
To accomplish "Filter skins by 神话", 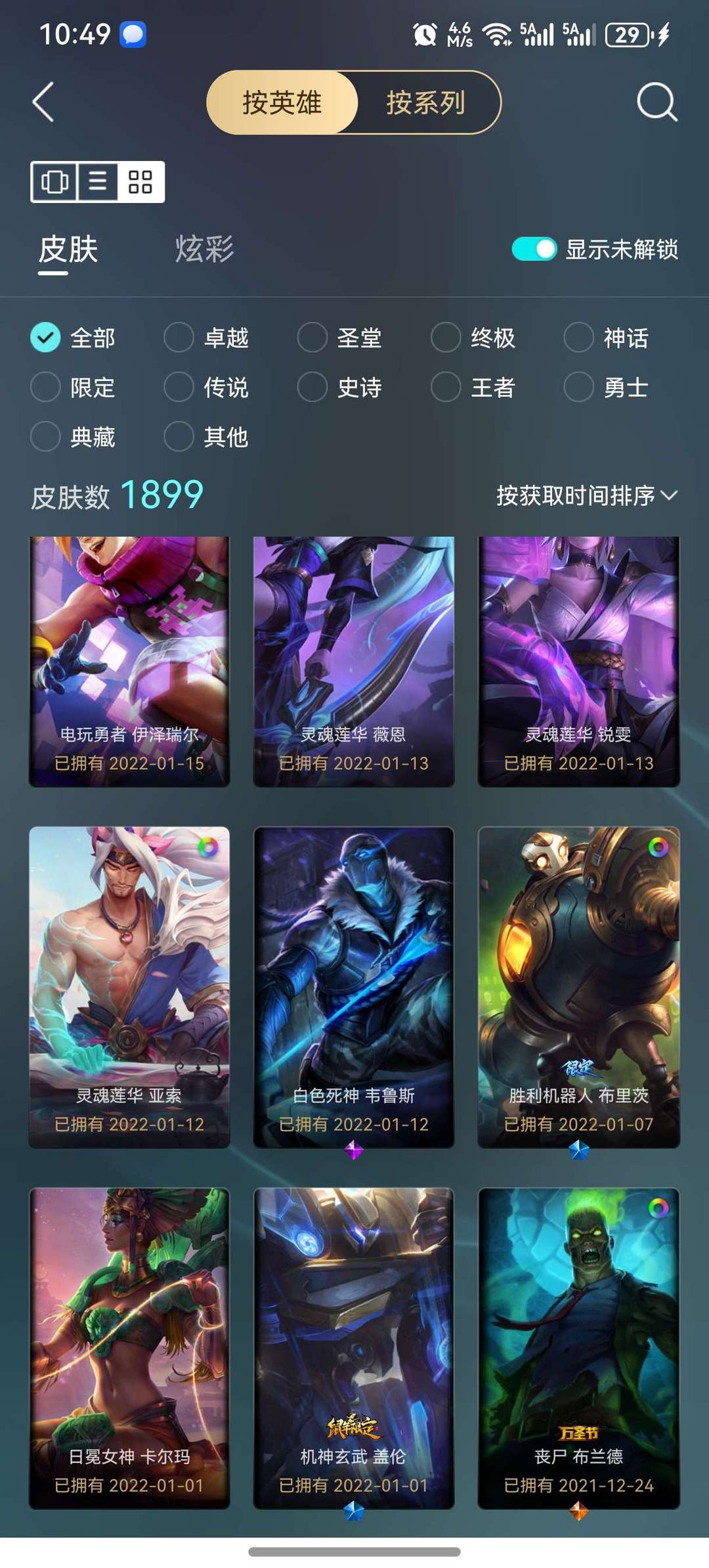I will (x=607, y=338).
